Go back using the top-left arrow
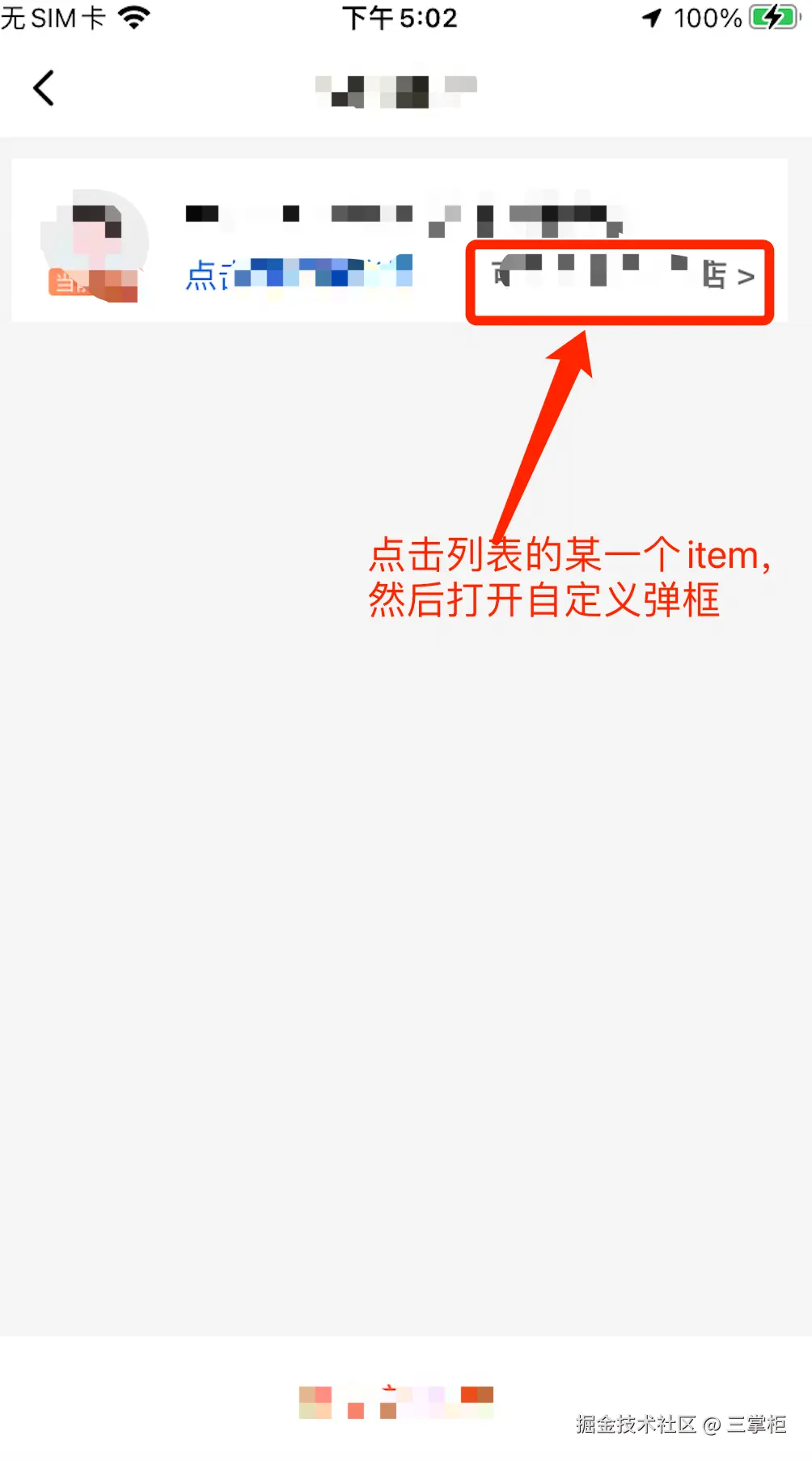The height and width of the screenshot is (1461, 812). coord(44,87)
